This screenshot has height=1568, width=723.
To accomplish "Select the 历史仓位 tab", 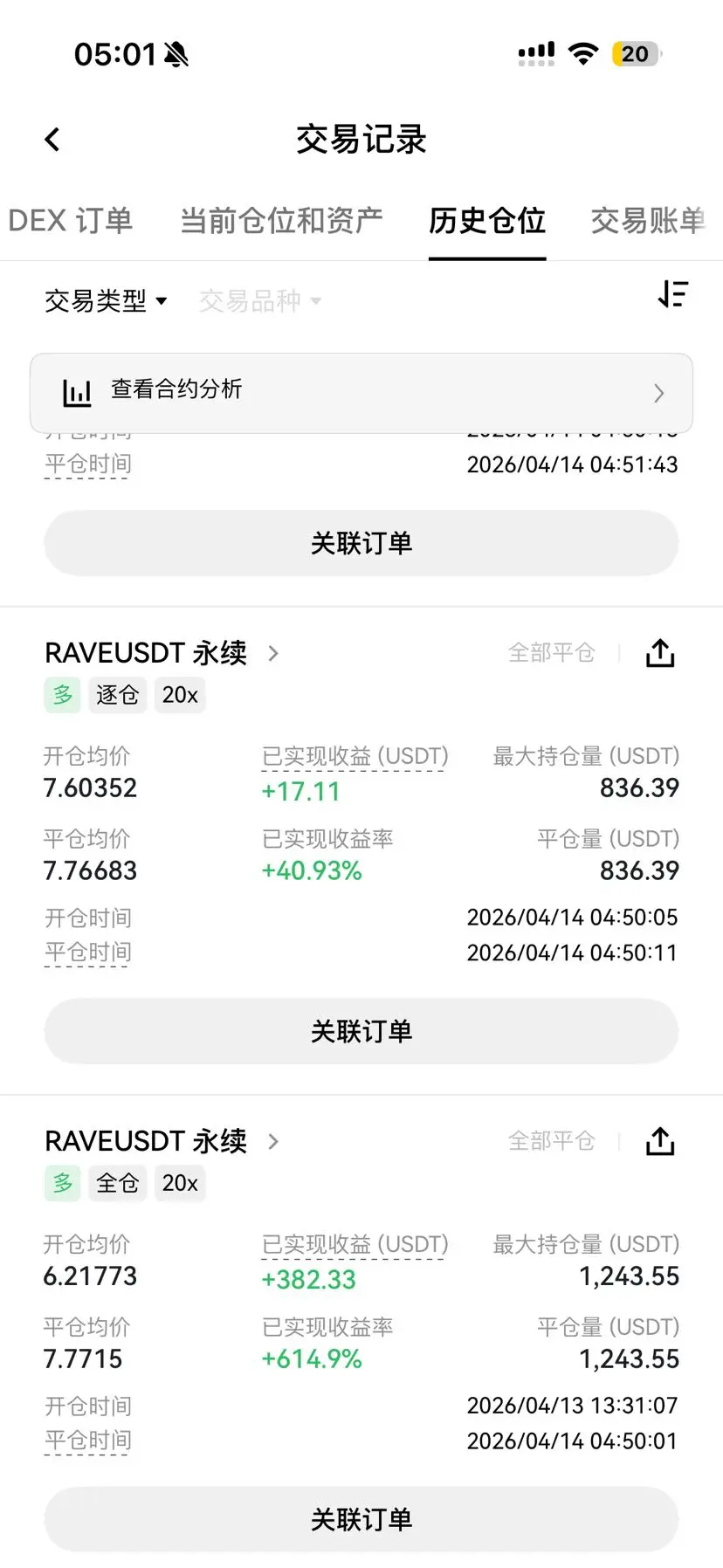I will pyautogui.click(x=487, y=221).
